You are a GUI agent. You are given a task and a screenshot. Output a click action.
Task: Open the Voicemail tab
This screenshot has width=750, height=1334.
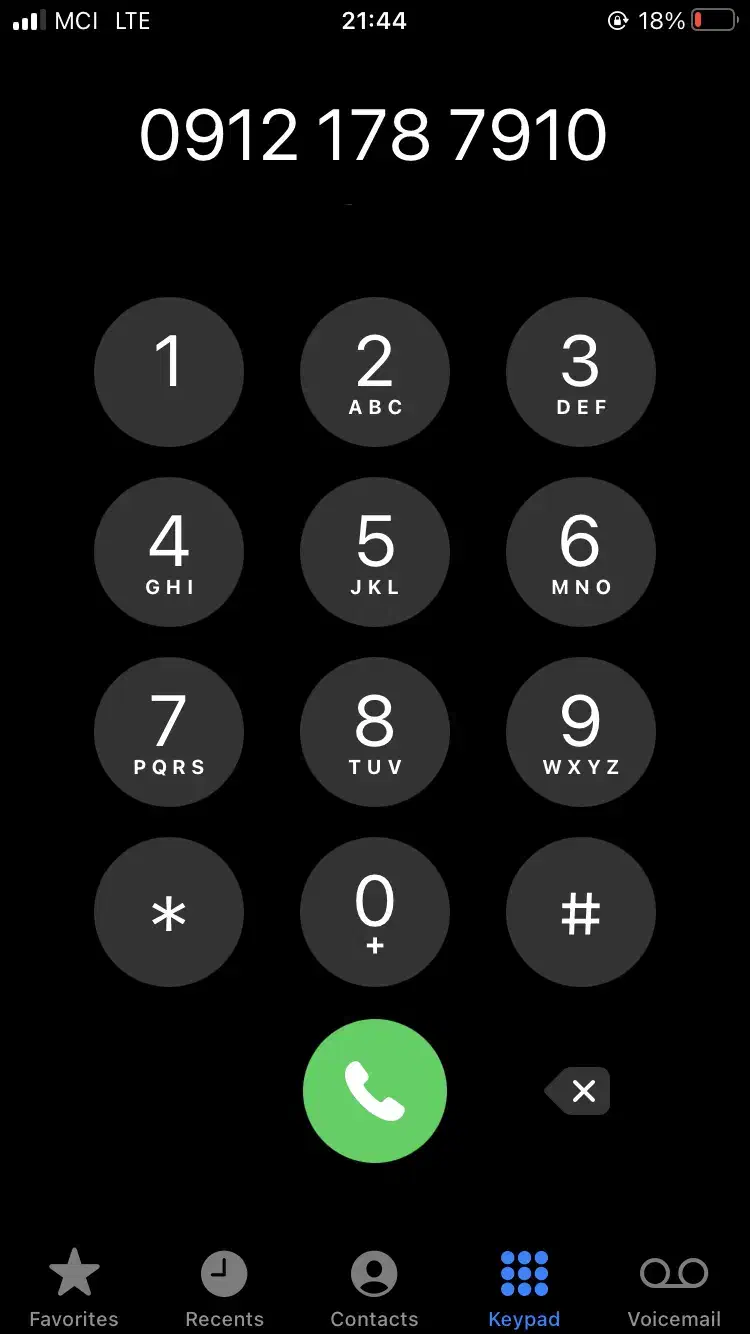pyautogui.click(x=674, y=1288)
